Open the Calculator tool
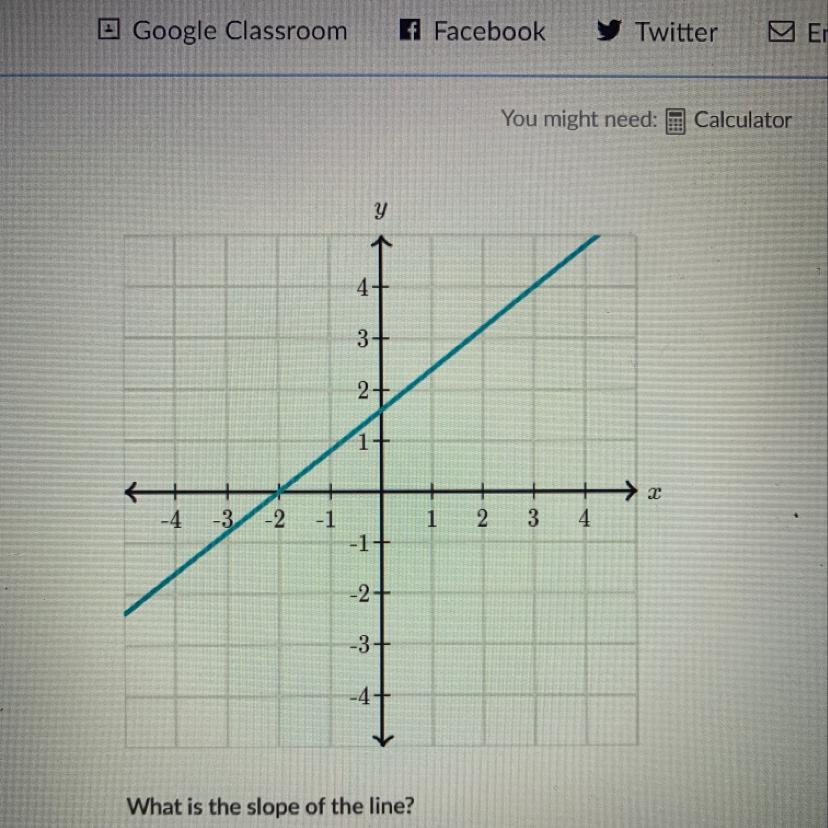 pos(728,120)
